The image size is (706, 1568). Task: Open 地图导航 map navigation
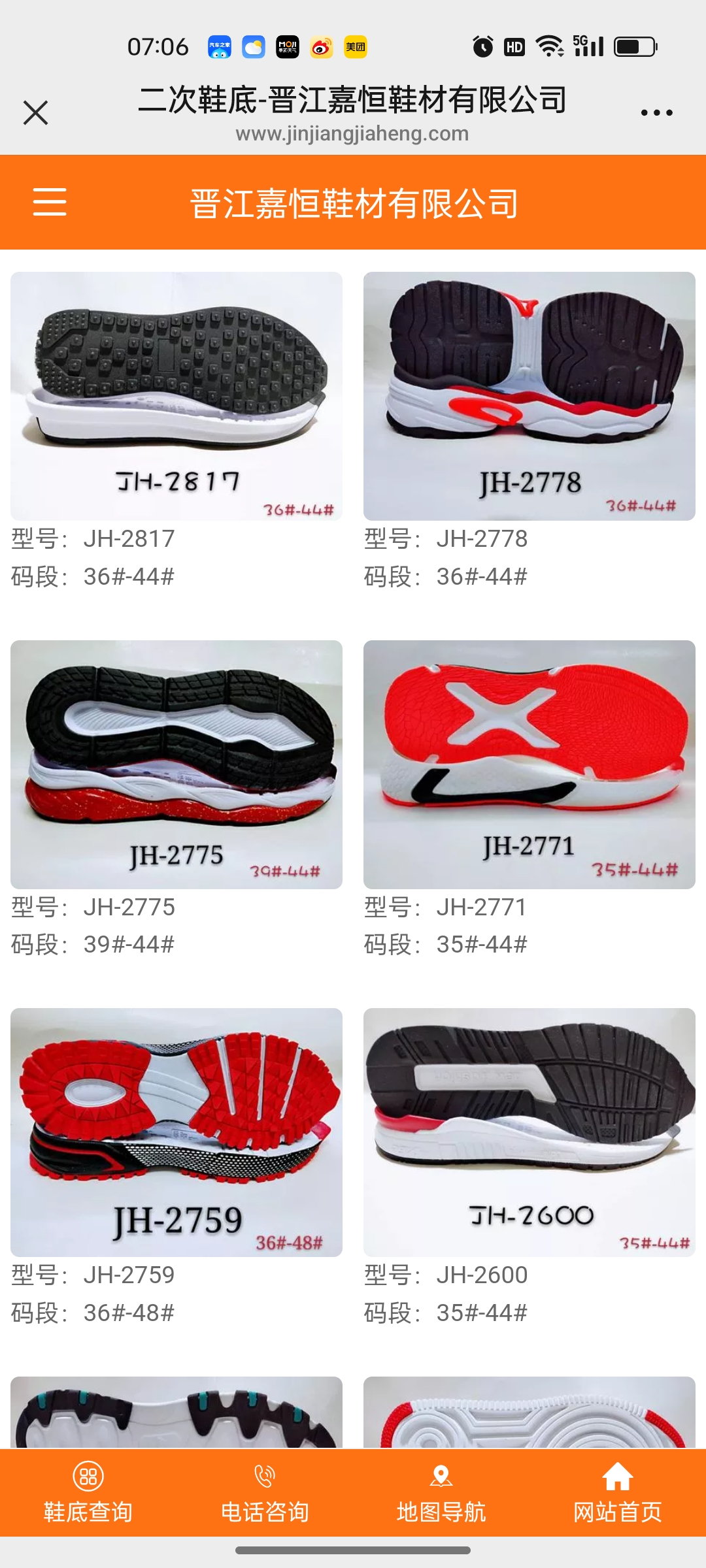click(441, 1492)
